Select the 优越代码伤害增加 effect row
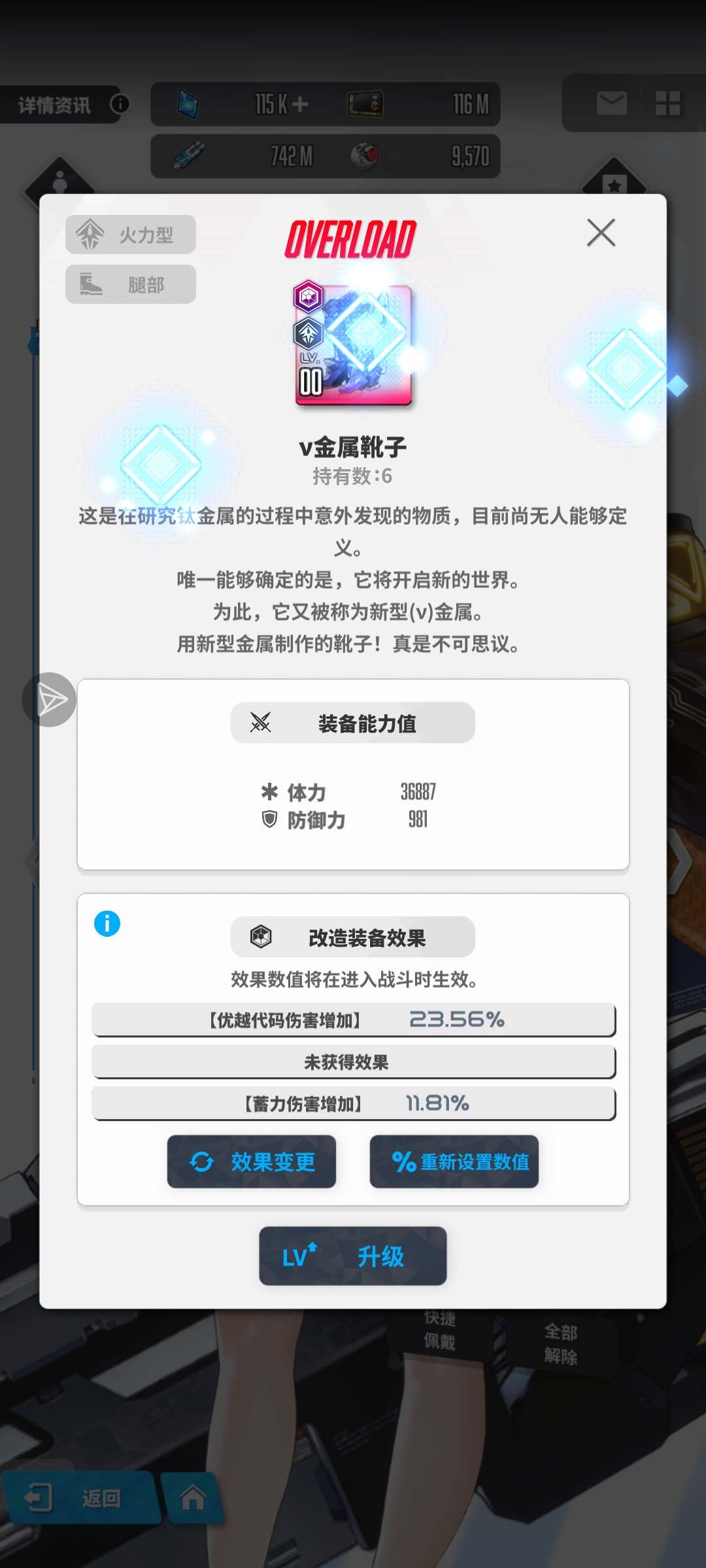The height and width of the screenshot is (1568, 706). click(x=354, y=1020)
